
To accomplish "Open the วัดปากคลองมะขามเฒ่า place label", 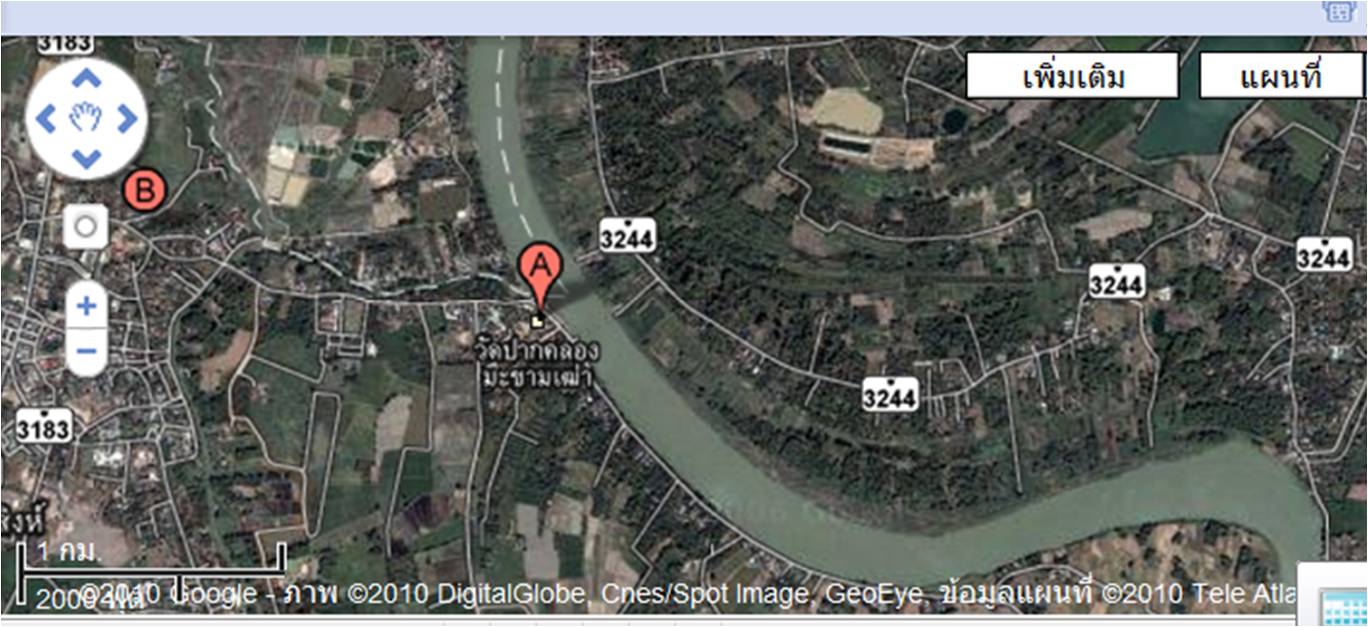I will 536,364.
